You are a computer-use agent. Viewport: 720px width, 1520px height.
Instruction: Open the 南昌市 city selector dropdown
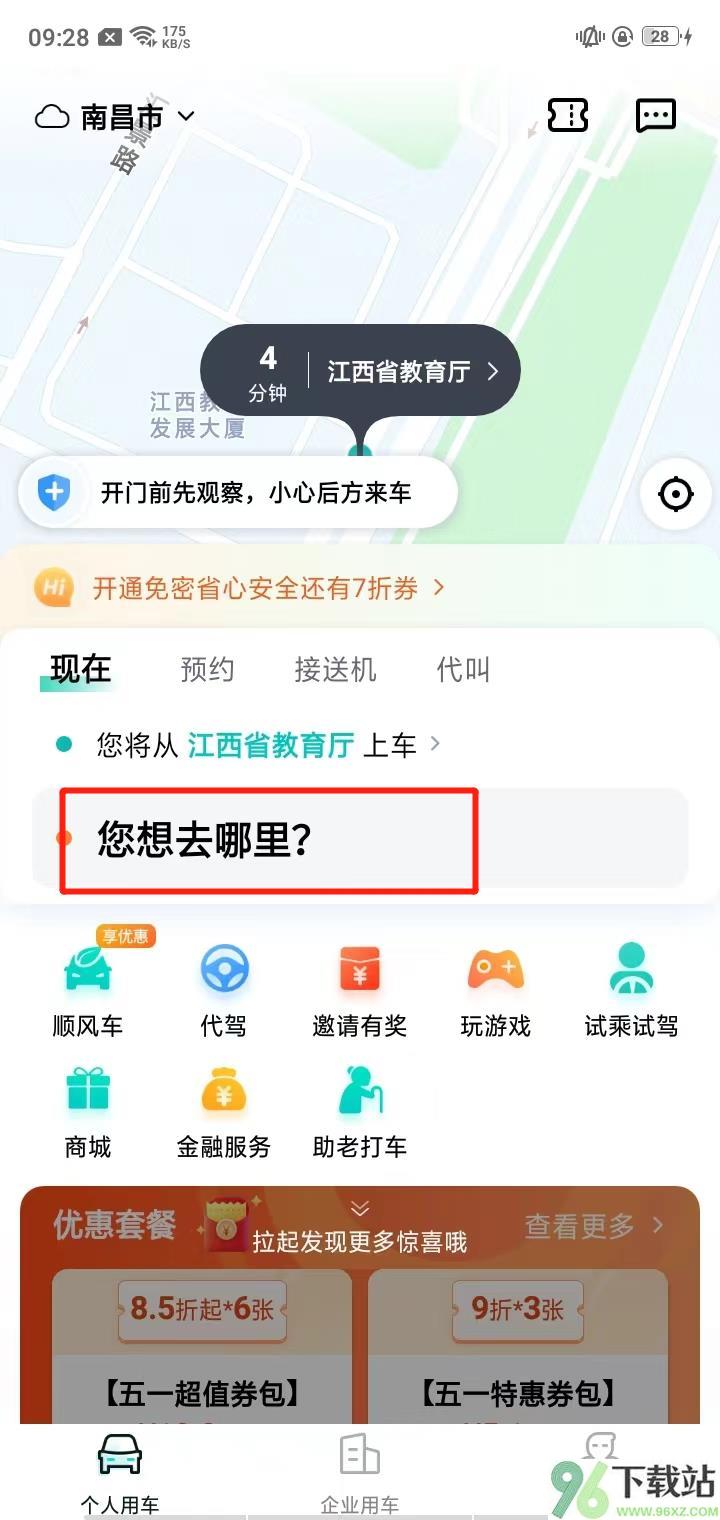(115, 117)
